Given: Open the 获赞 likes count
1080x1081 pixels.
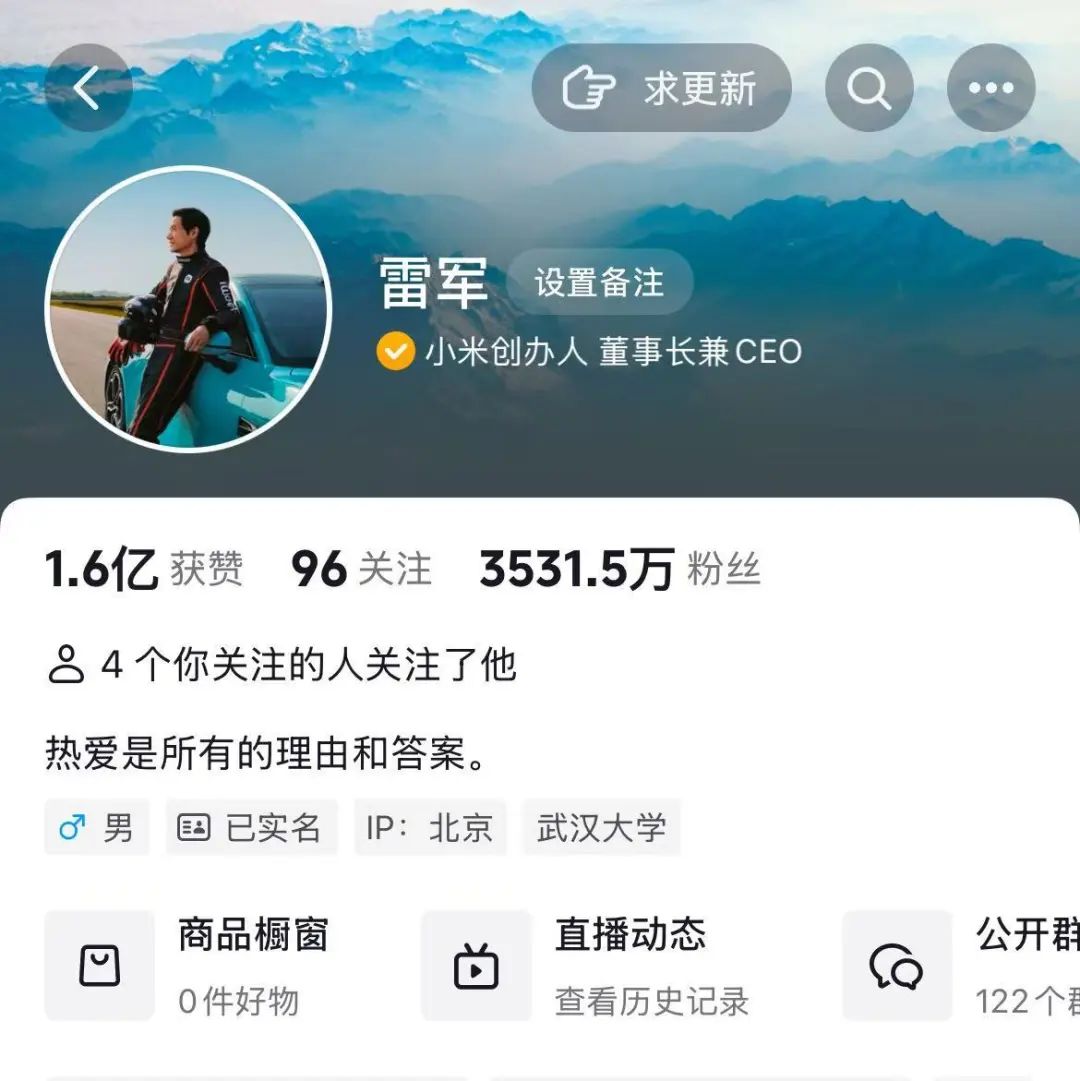Looking at the screenshot, I should tap(144, 569).
